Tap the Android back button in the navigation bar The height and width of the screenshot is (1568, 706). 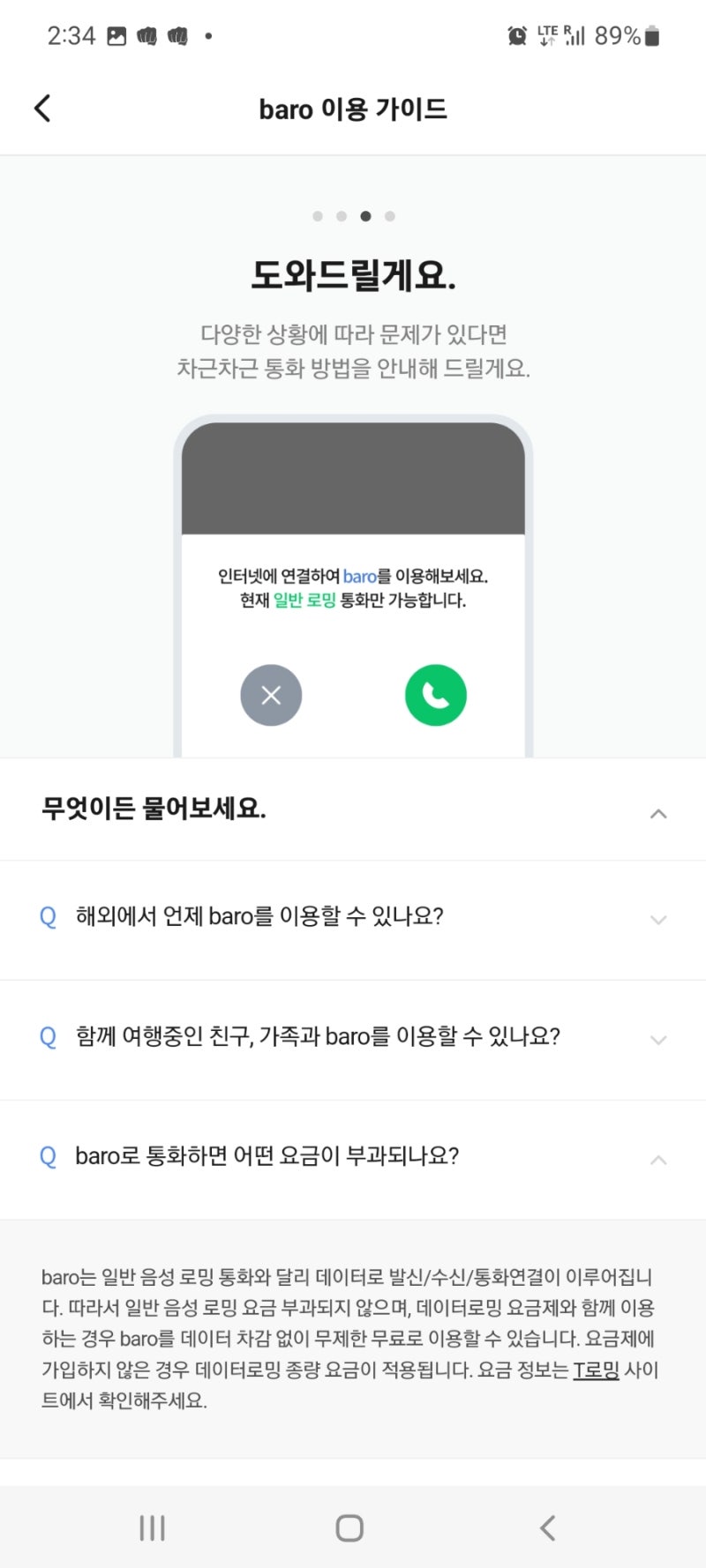(x=547, y=1528)
